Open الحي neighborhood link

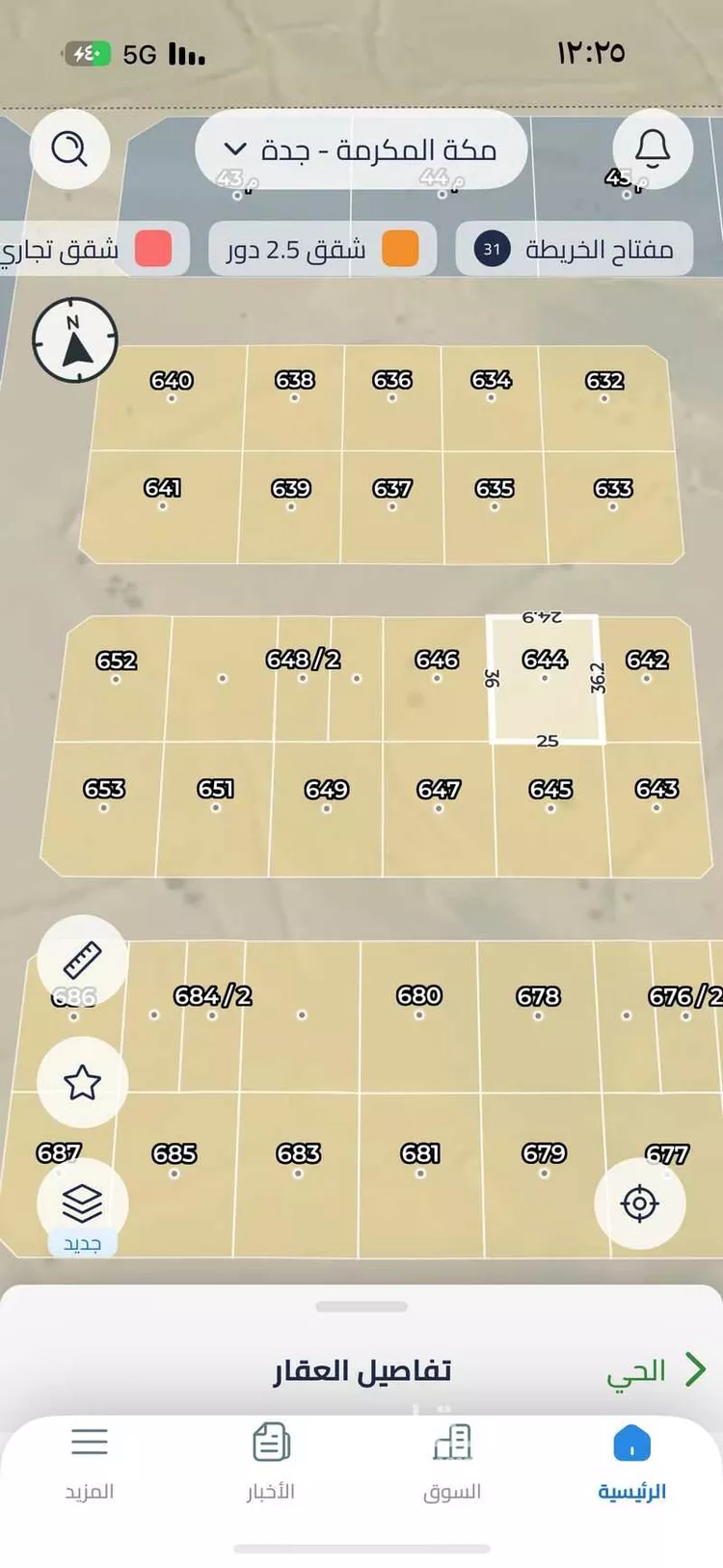click(x=656, y=1370)
